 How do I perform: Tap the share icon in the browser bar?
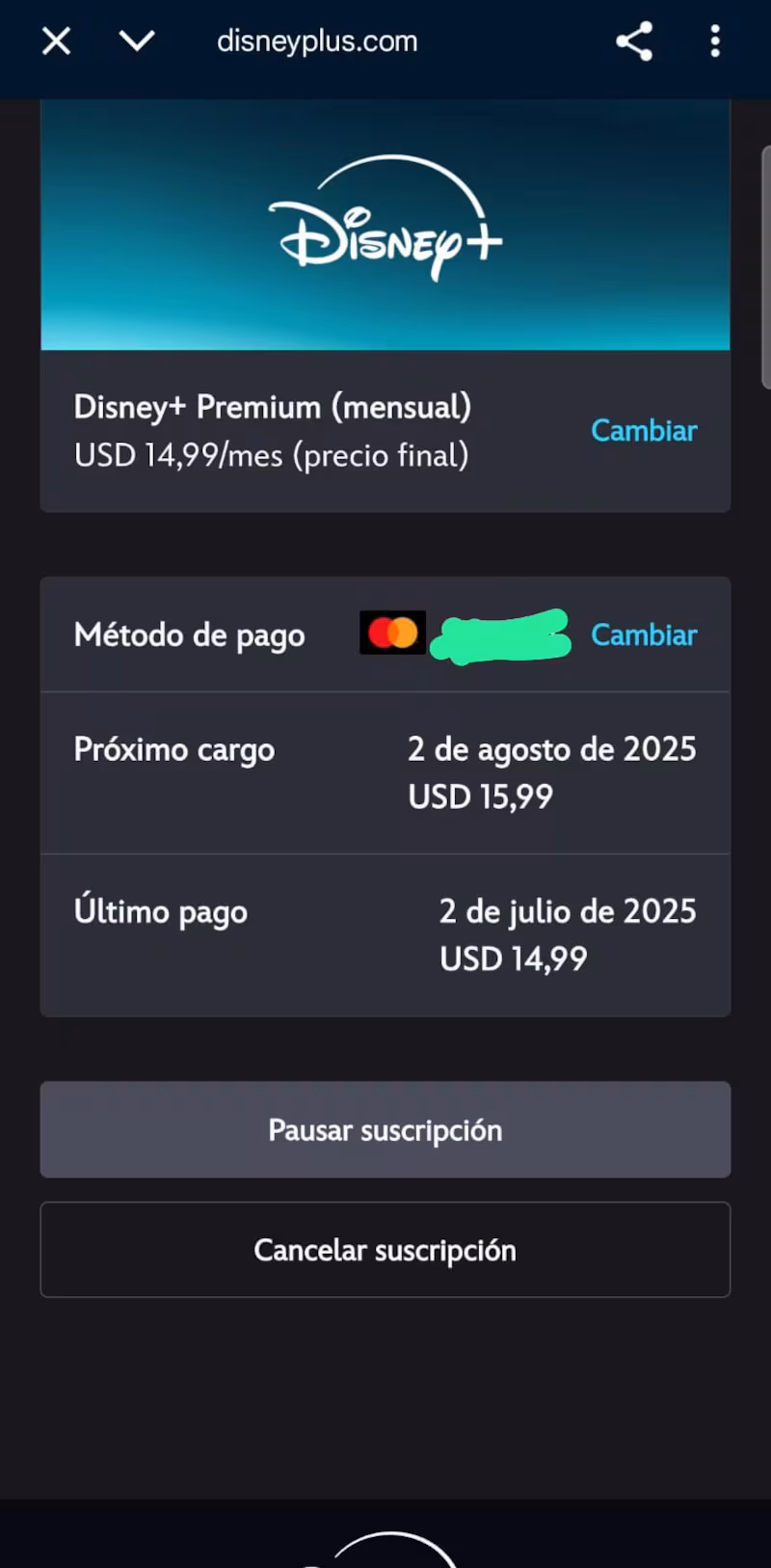634,41
